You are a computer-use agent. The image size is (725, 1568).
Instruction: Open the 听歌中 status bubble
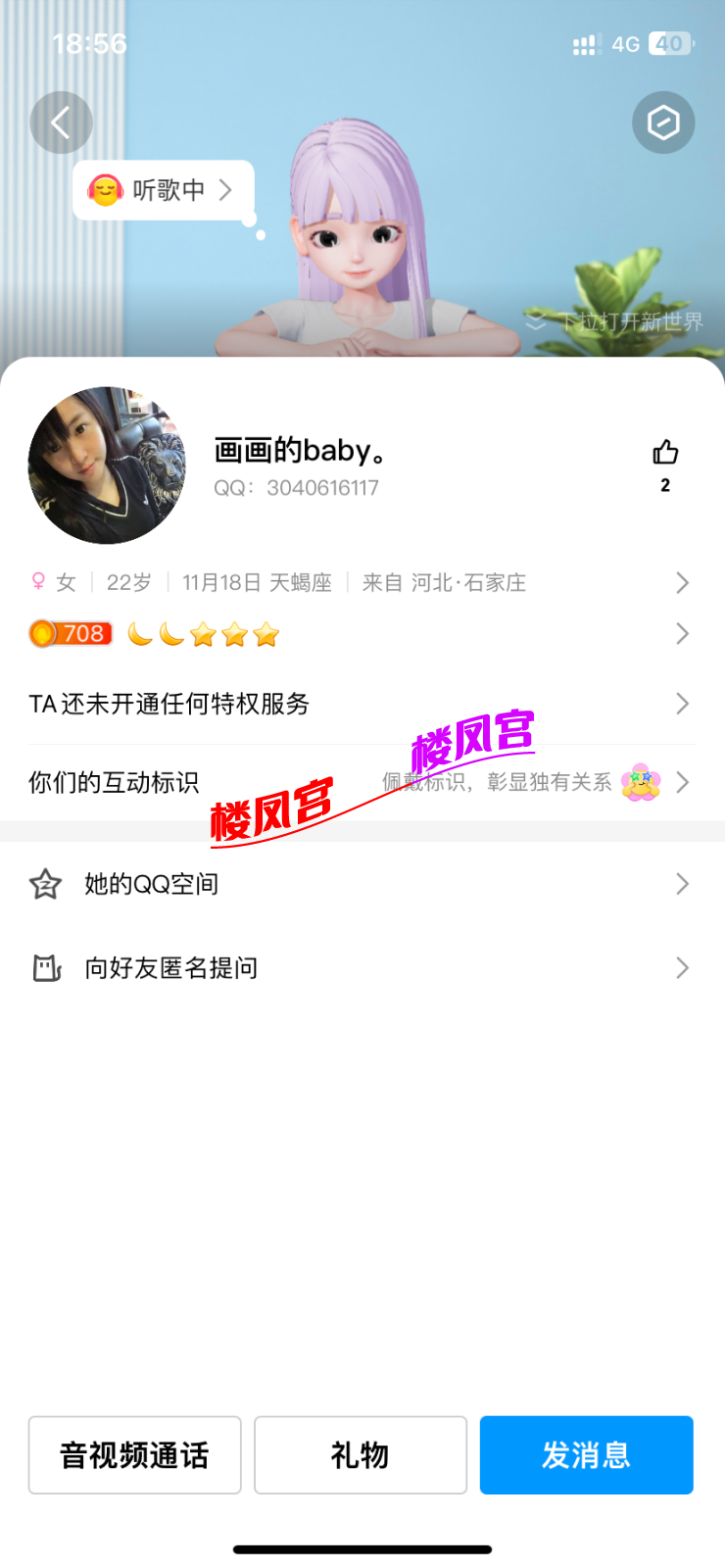tap(163, 190)
